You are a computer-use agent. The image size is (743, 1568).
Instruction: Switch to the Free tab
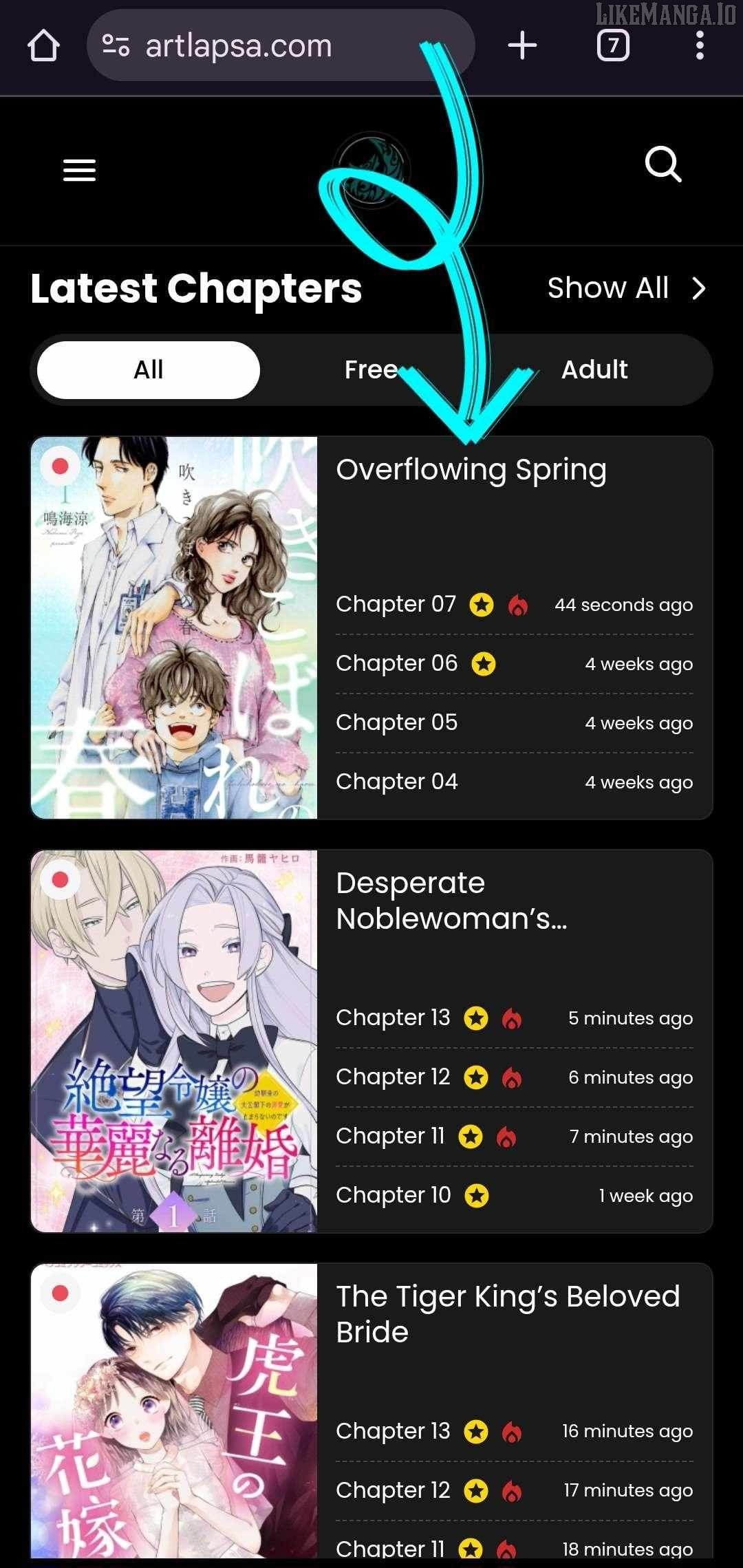(x=371, y=369)
